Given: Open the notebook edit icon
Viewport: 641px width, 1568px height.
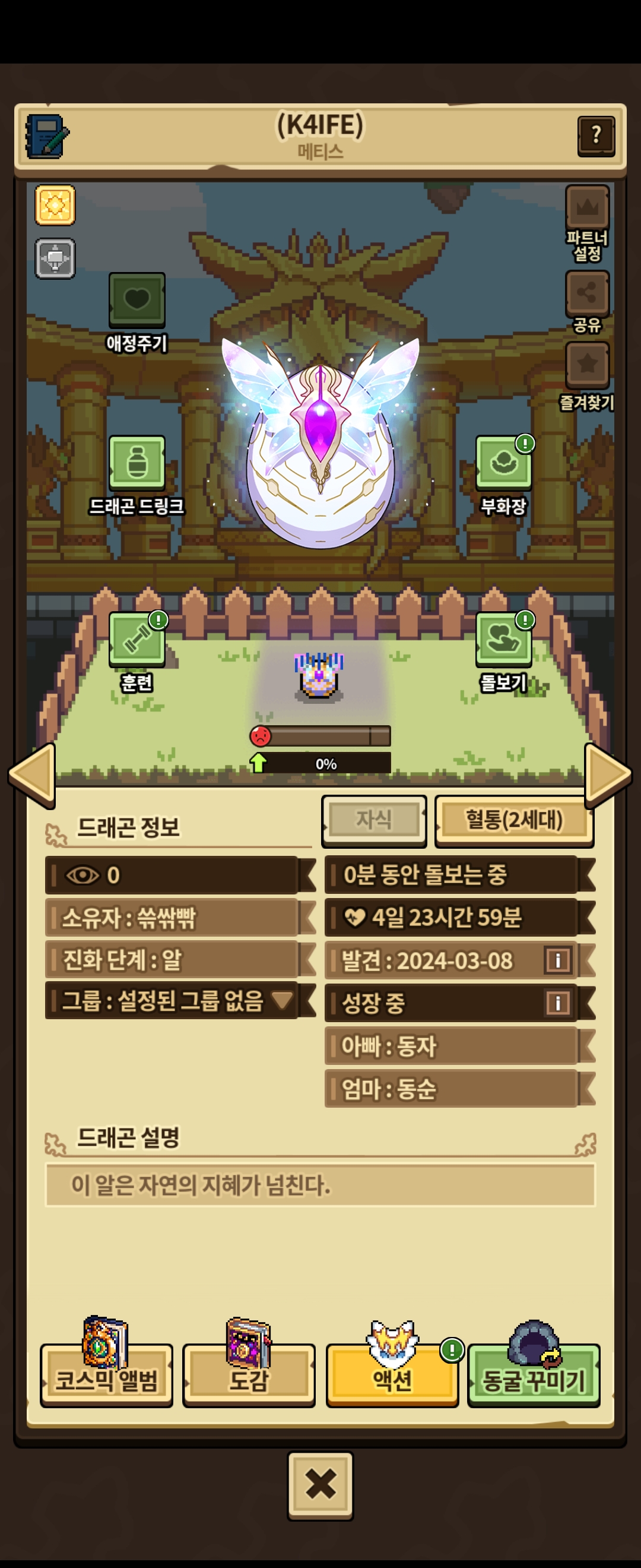Looking at the screenshot, I should [47, 136].
